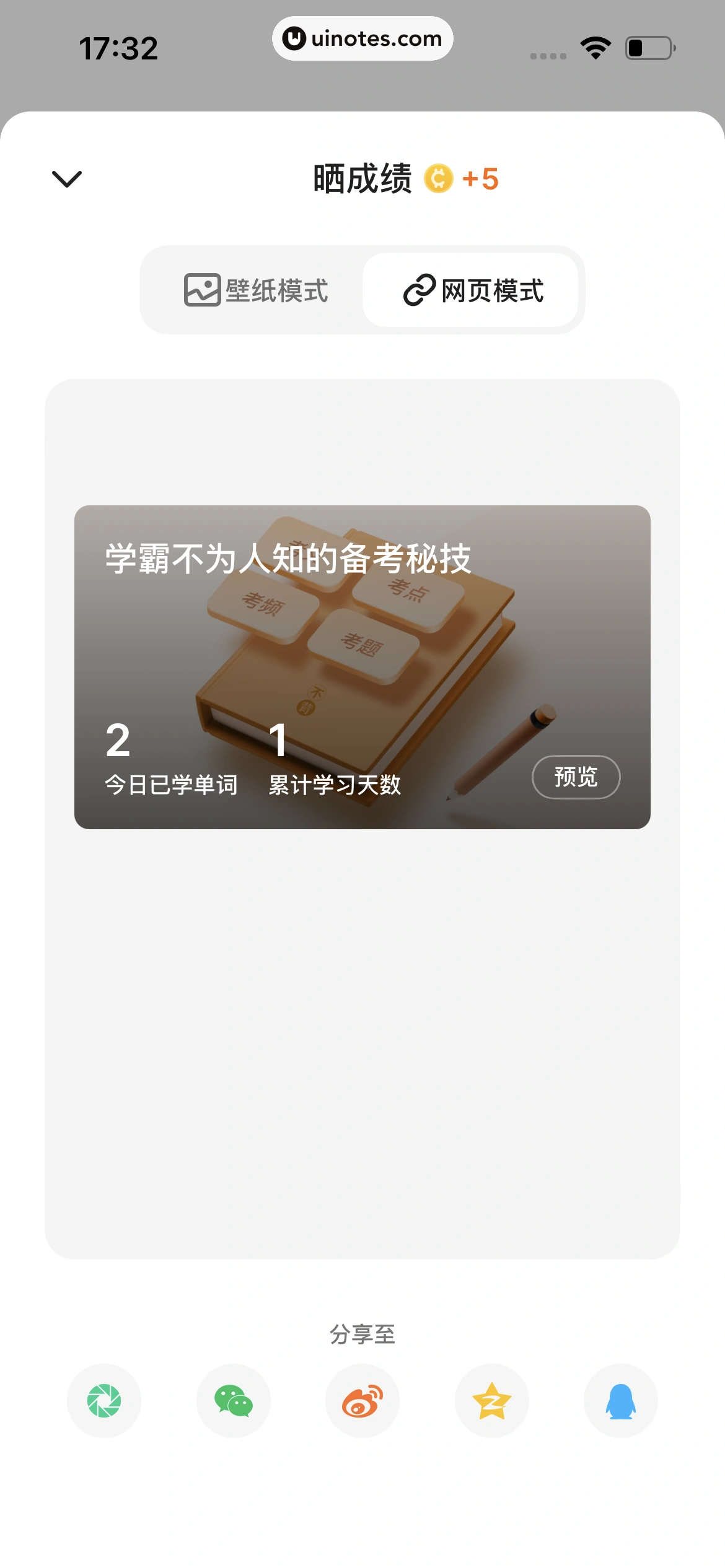Share to QQ via penguin icon
This screenshot has height=1568, width=725.
pyautogui.click(x=620, y=1401)
